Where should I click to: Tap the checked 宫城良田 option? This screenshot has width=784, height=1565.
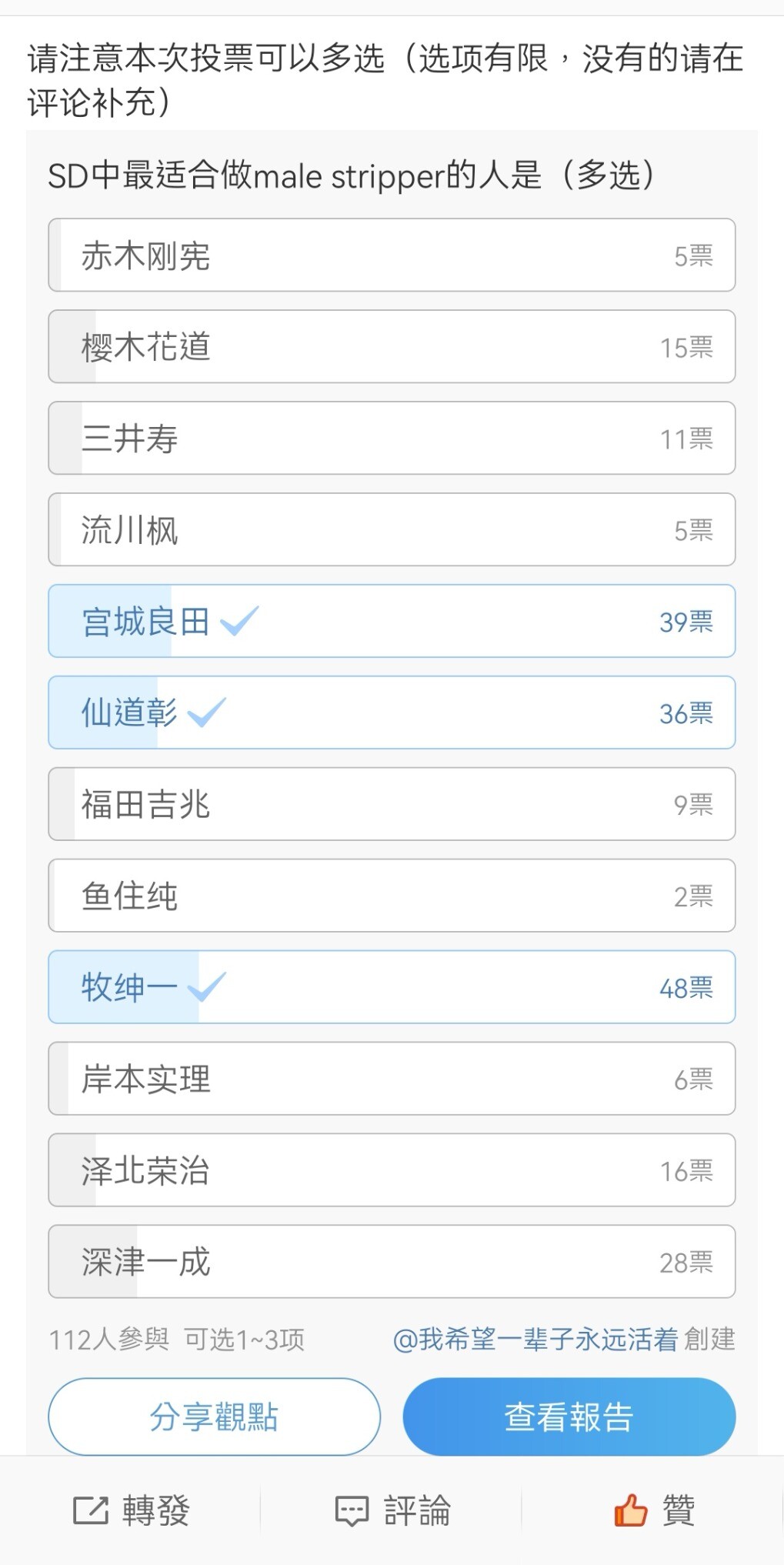392,621
